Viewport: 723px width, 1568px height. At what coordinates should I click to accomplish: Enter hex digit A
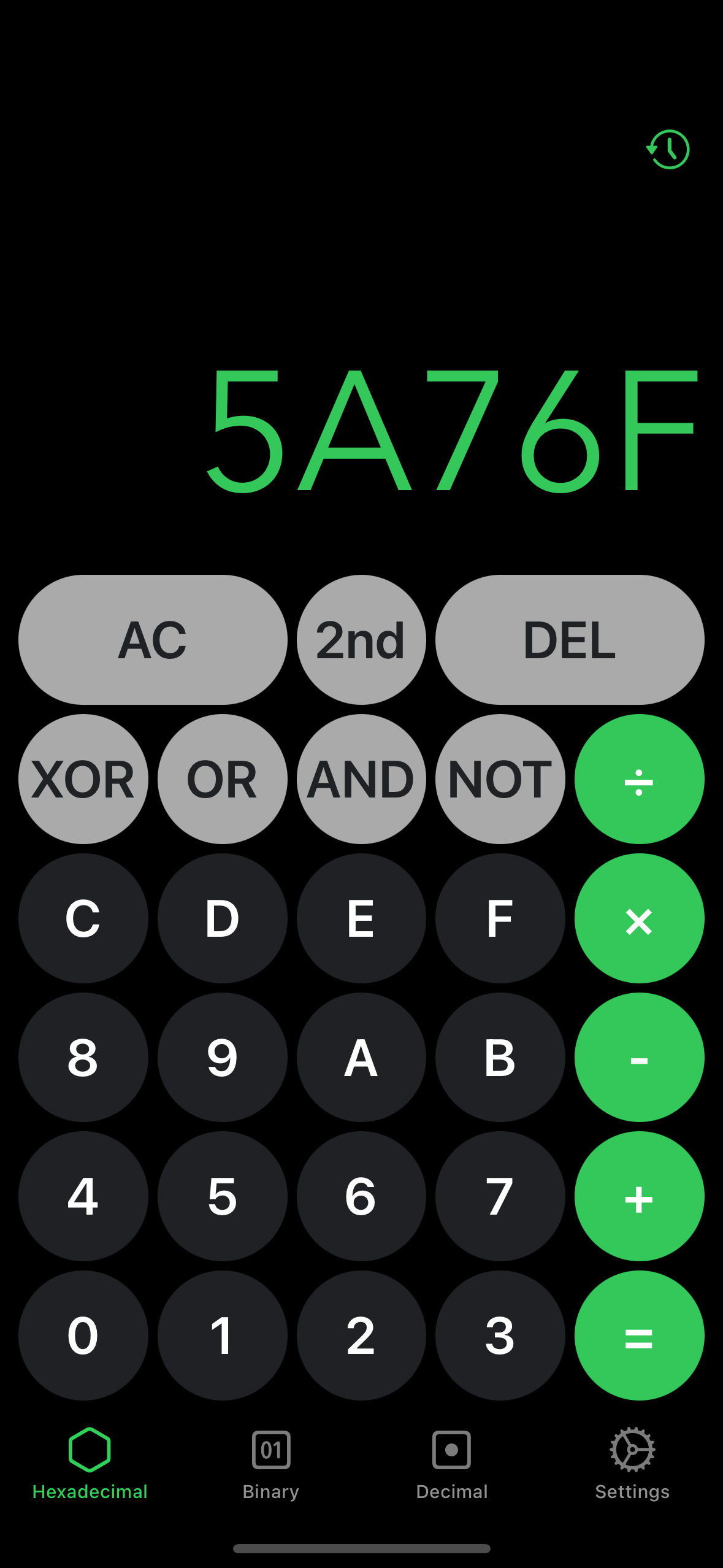point(361,1058)
